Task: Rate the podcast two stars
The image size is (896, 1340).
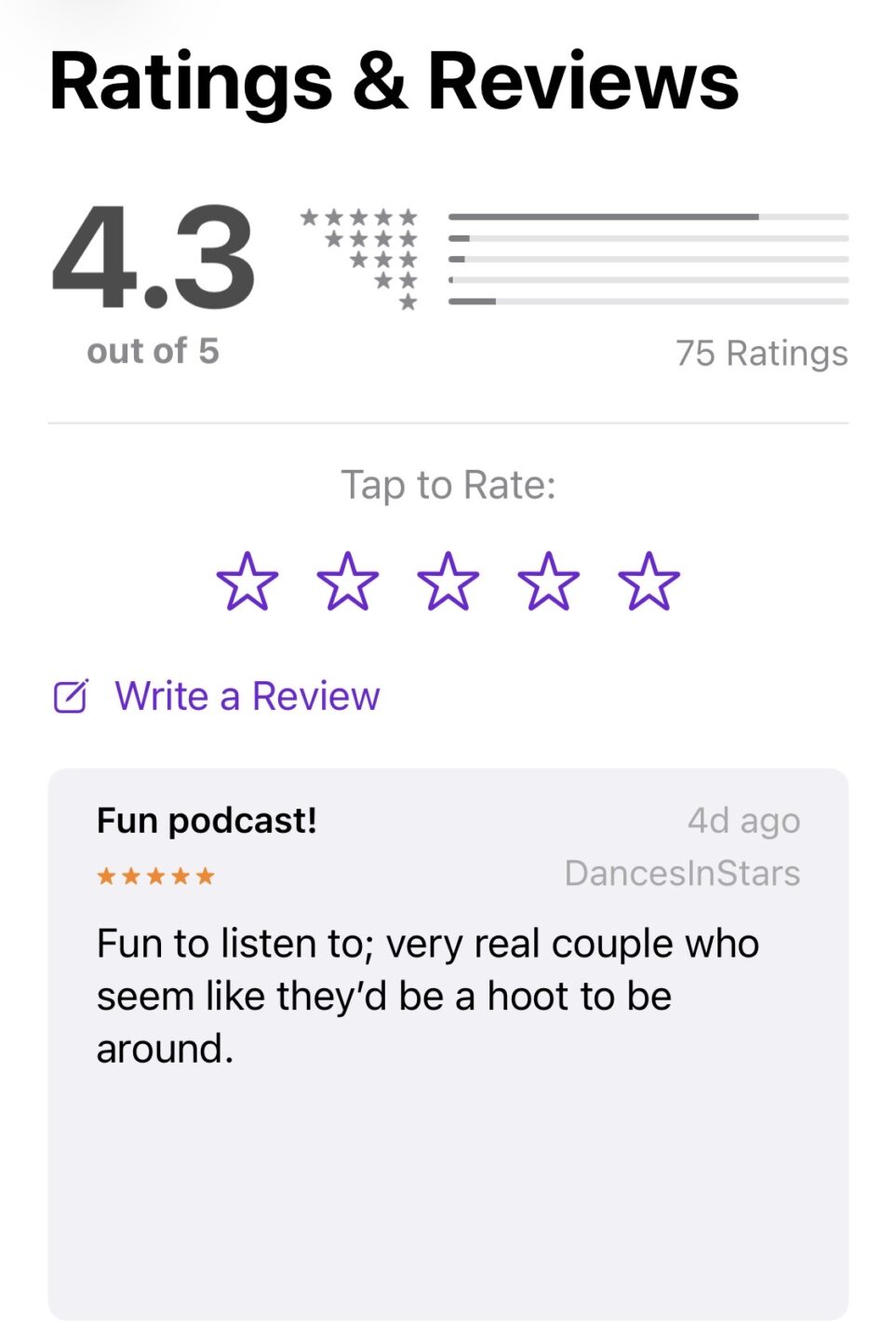Action: coord(348,582)
